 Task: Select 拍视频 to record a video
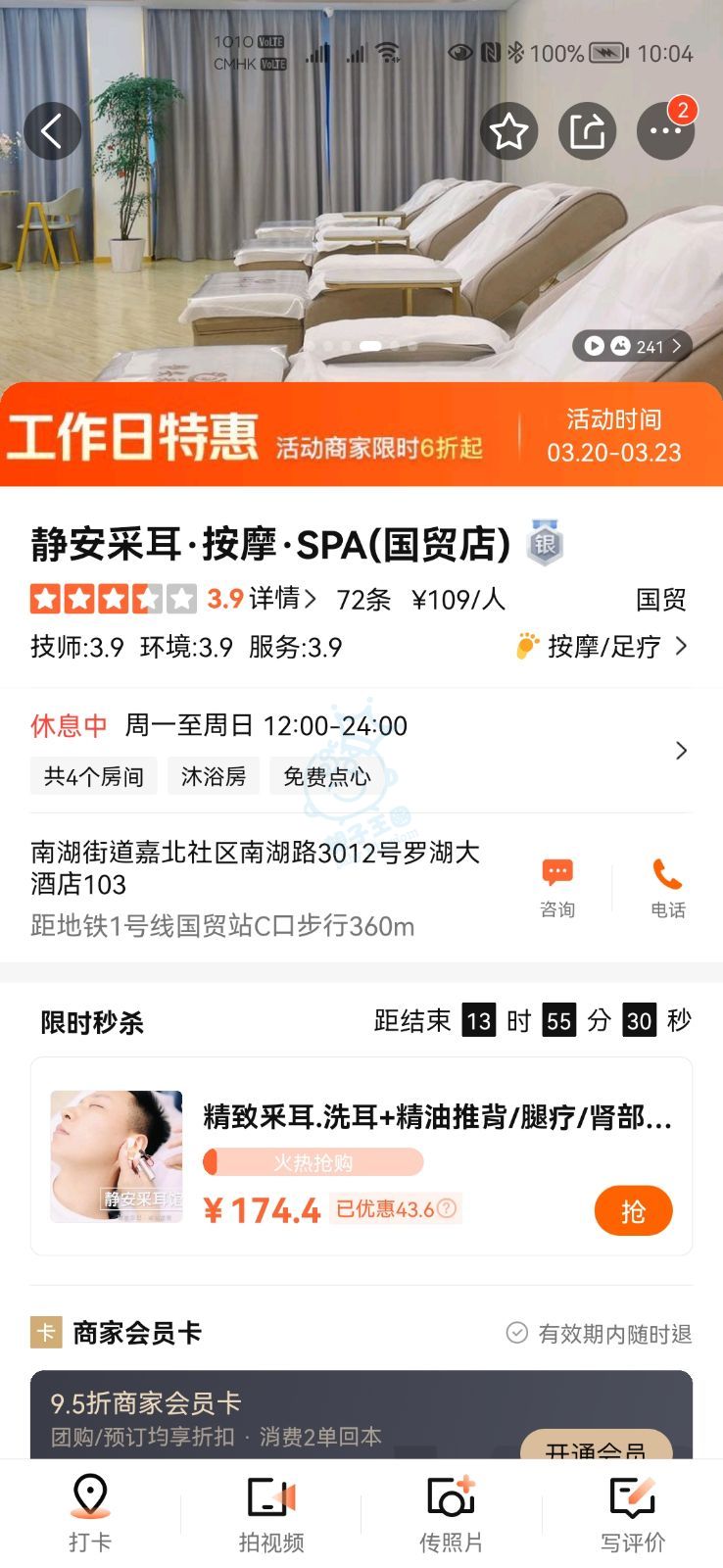point(271,1513)
